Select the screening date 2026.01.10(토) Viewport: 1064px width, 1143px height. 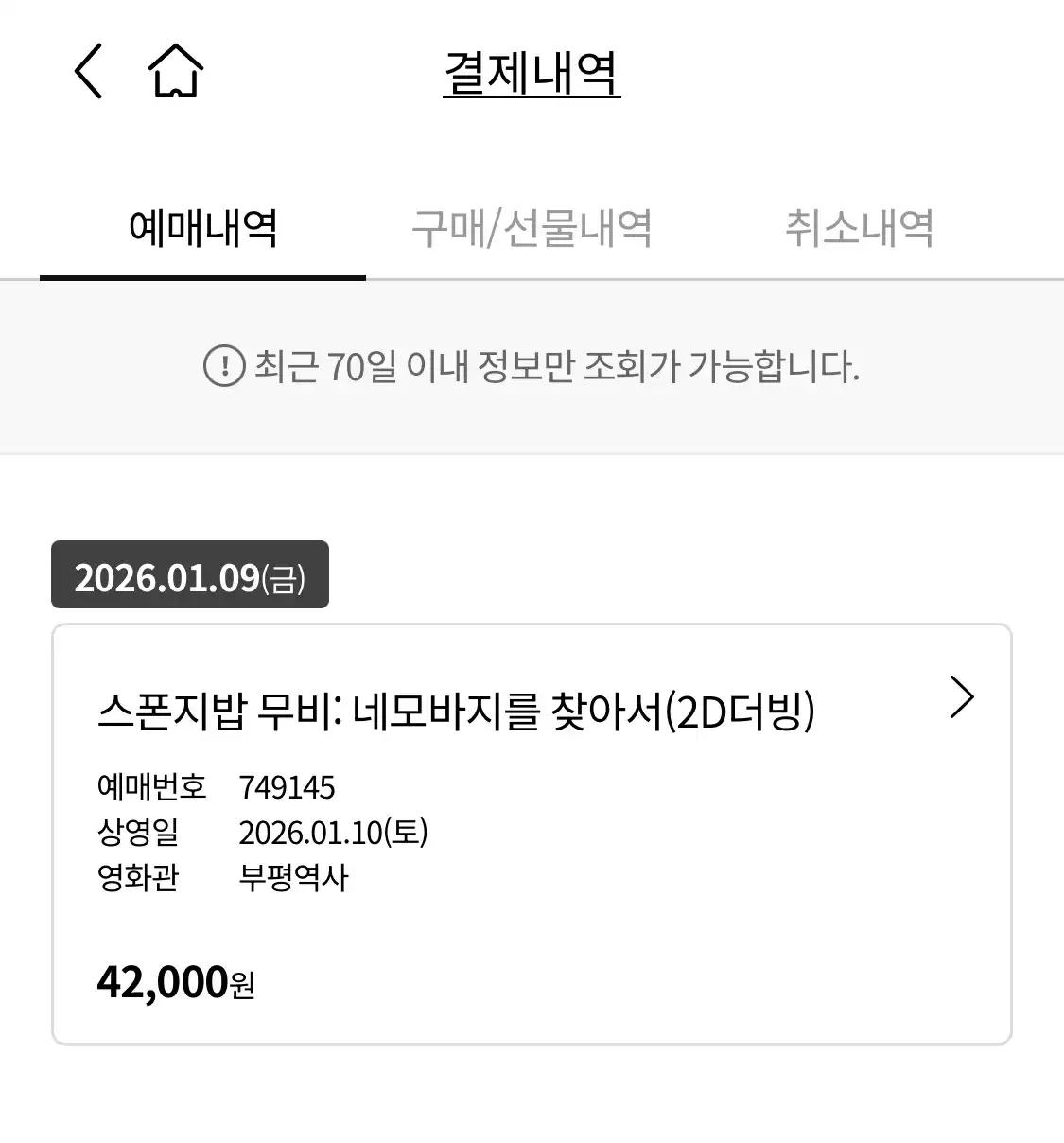pyautogui.click(x=336, y=833)
